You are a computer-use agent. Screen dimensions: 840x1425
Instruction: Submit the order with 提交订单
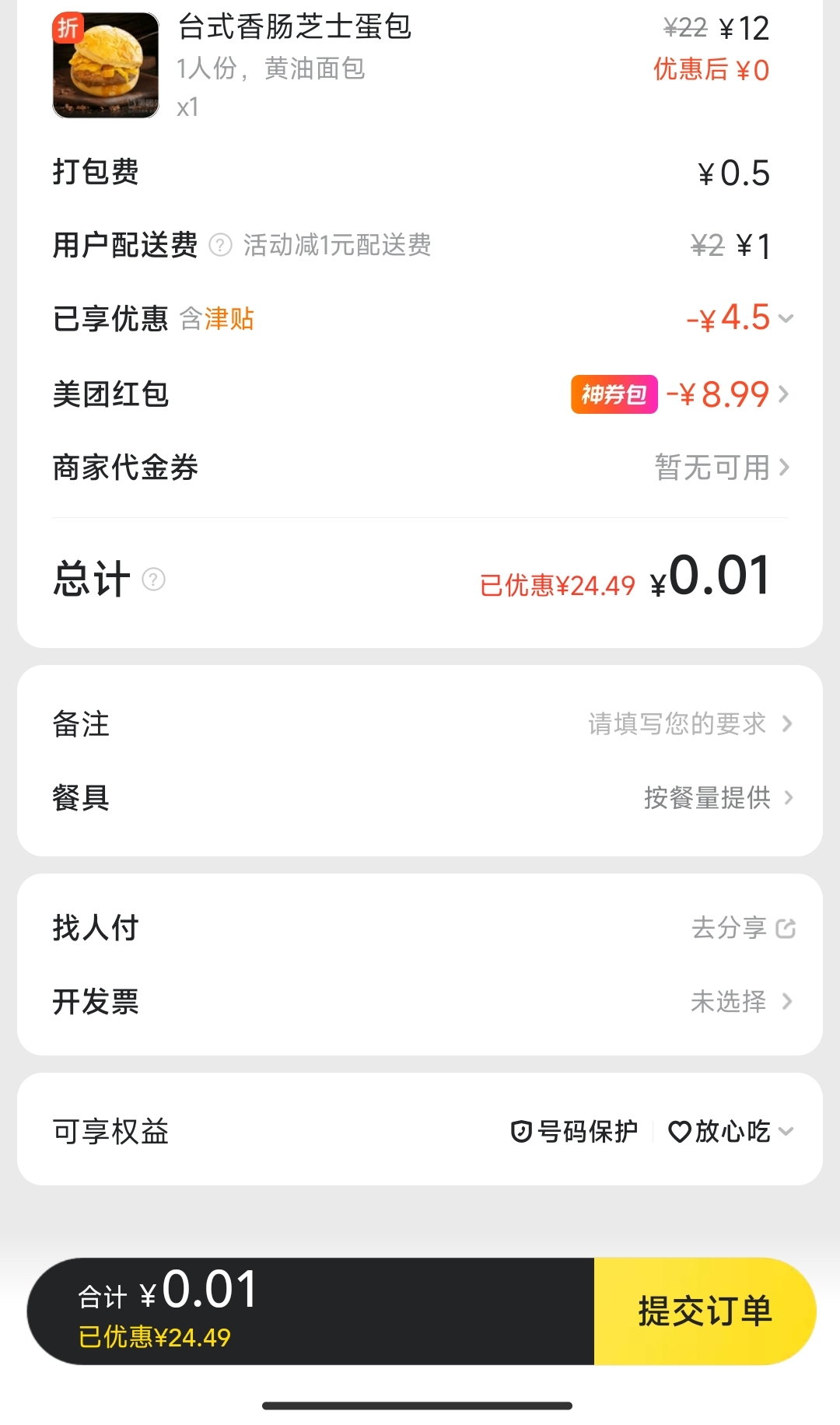click(x=704, y=1311)
